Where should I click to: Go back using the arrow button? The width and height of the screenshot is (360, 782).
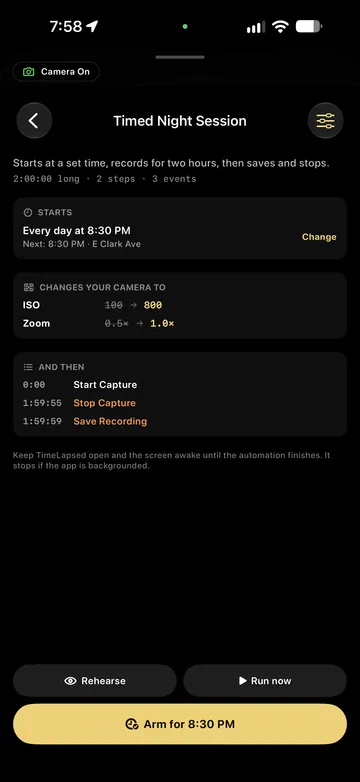(34, 121)
